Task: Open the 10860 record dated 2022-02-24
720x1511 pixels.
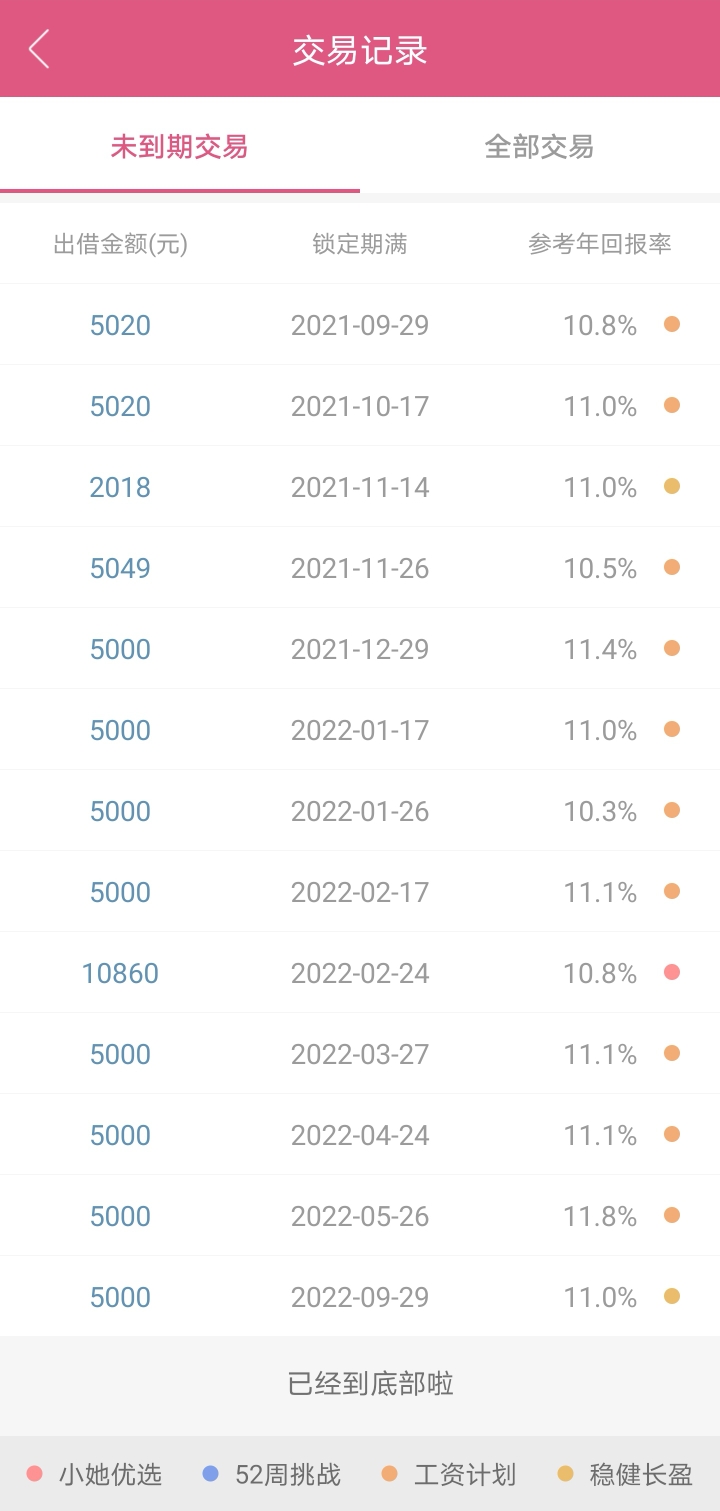Action: (x=360, y=973)
